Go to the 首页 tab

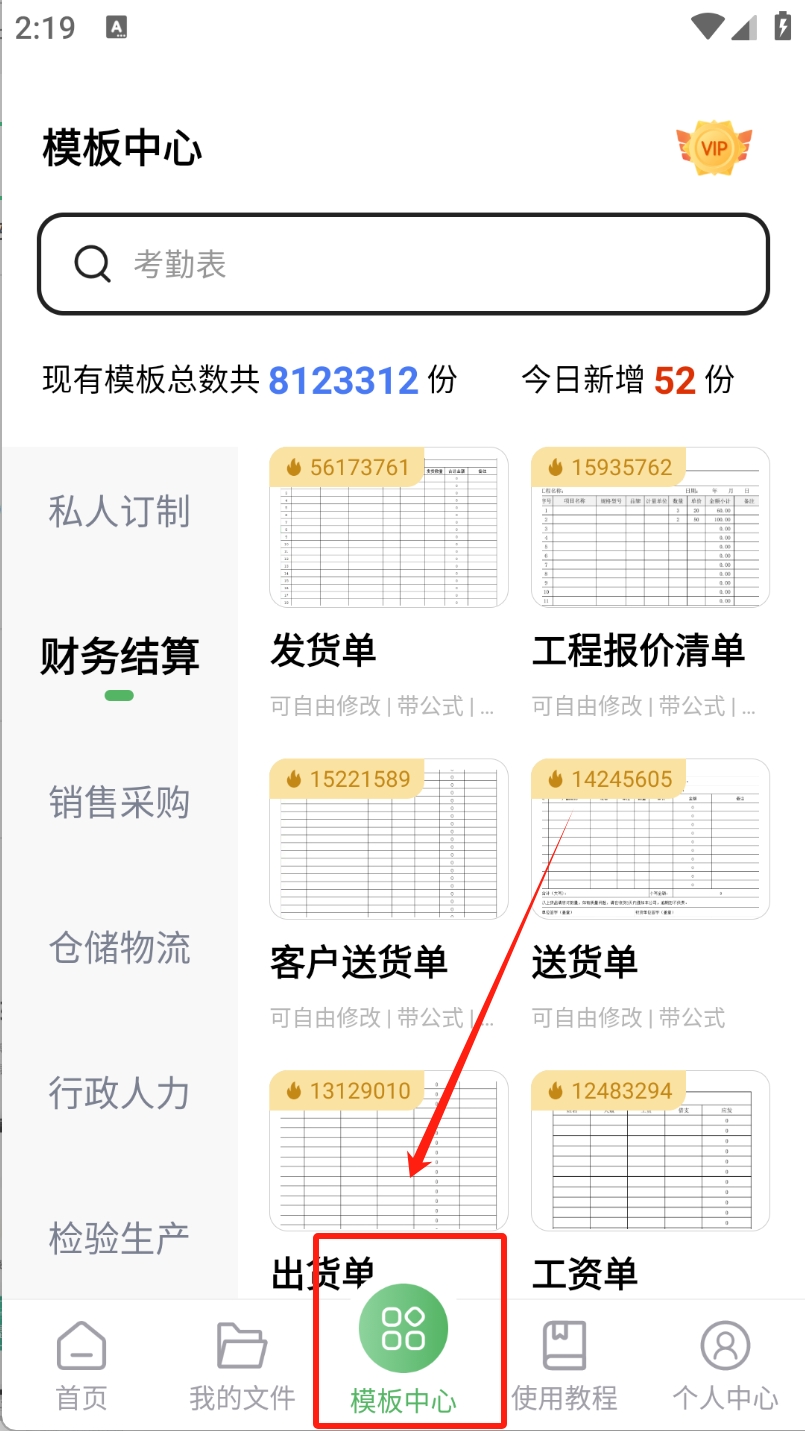coord(82,1365)
